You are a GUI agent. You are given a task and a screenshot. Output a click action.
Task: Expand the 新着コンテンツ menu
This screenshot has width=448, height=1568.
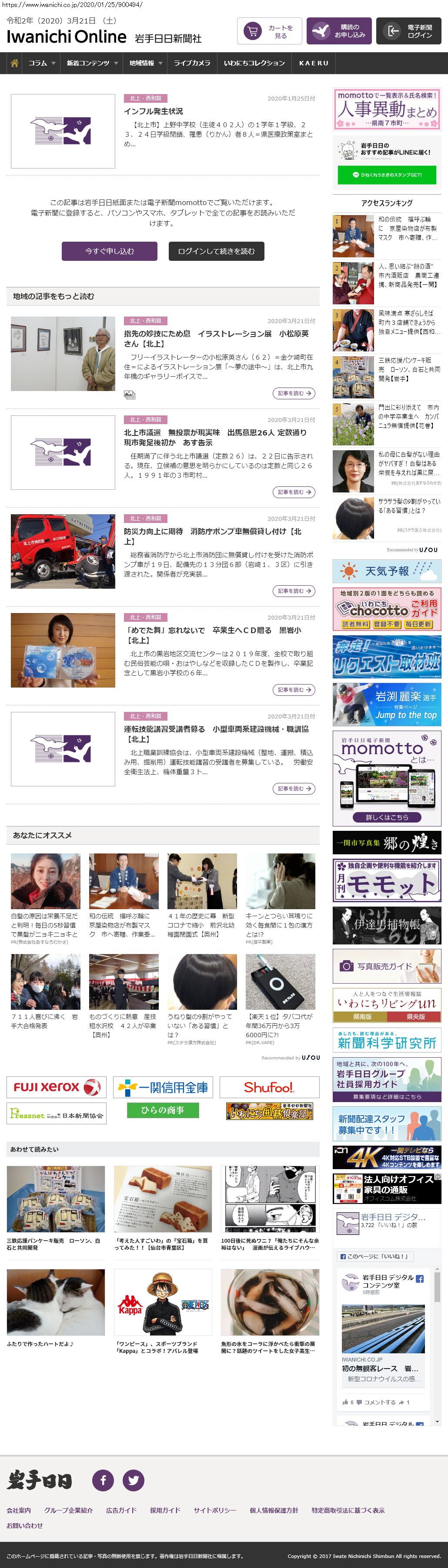pos(92,63)
